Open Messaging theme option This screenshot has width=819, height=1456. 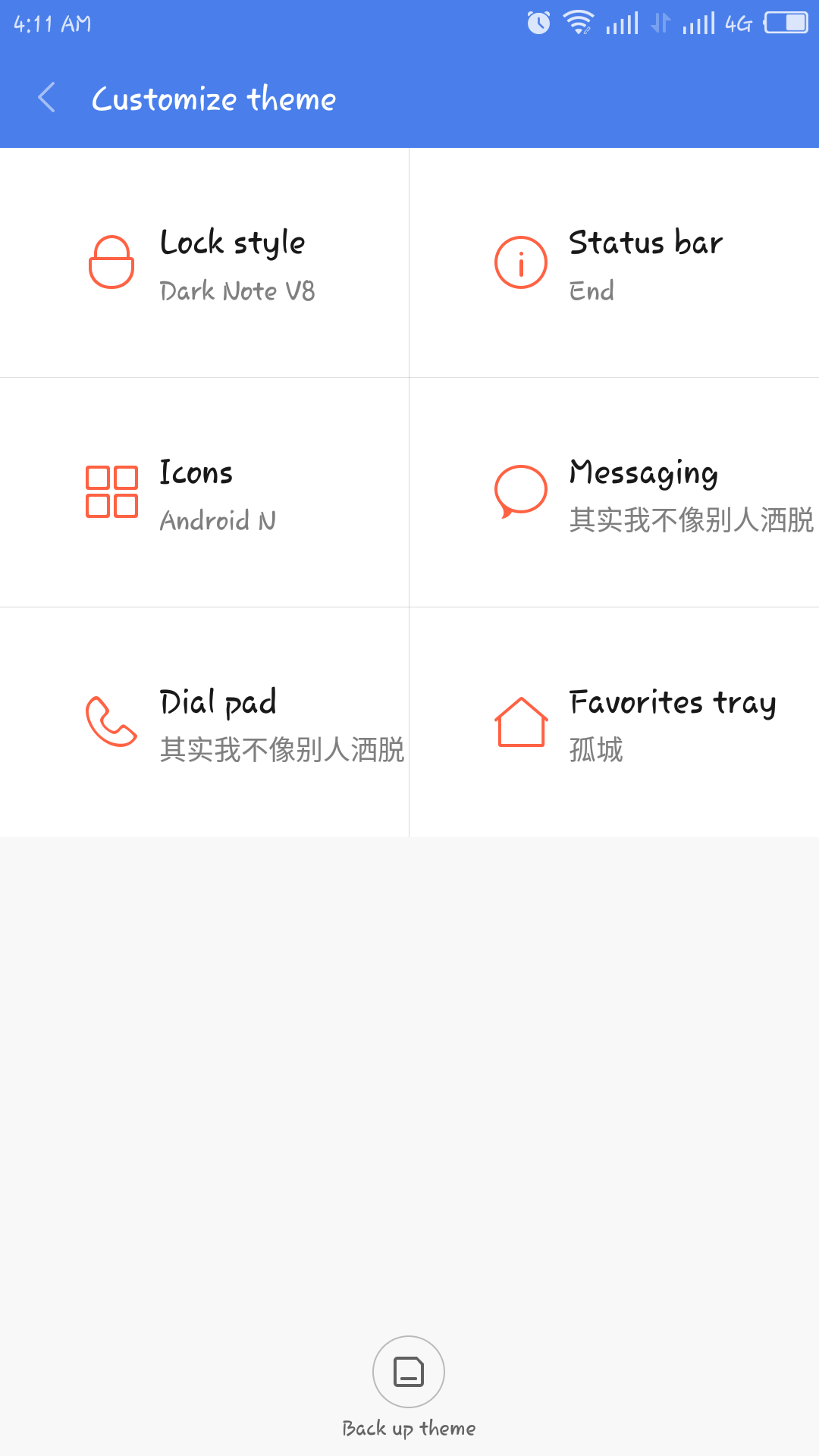click(x=614, y=493)
